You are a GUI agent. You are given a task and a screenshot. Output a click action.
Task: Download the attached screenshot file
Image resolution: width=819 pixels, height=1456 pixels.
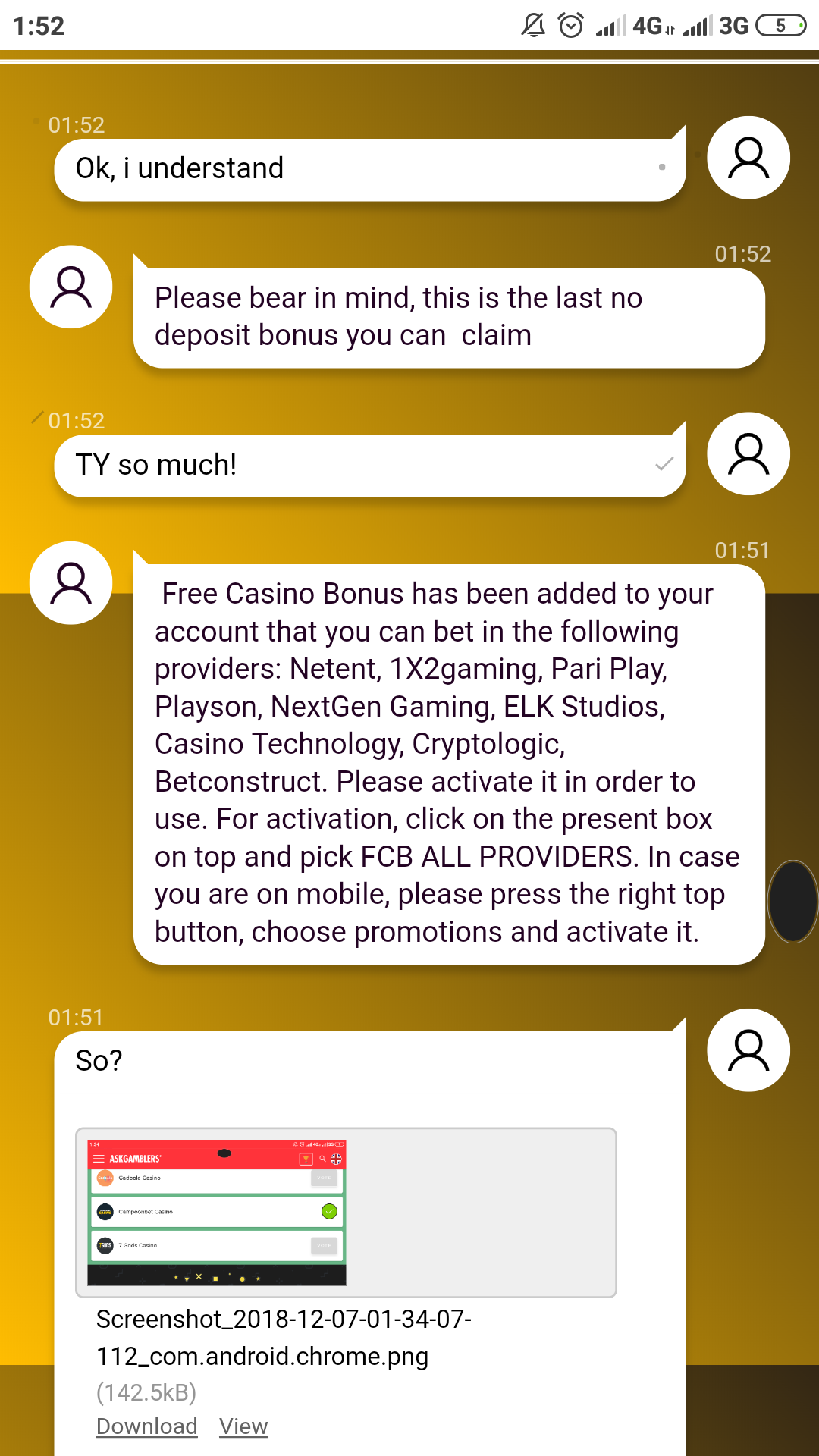coord(146,1426)
